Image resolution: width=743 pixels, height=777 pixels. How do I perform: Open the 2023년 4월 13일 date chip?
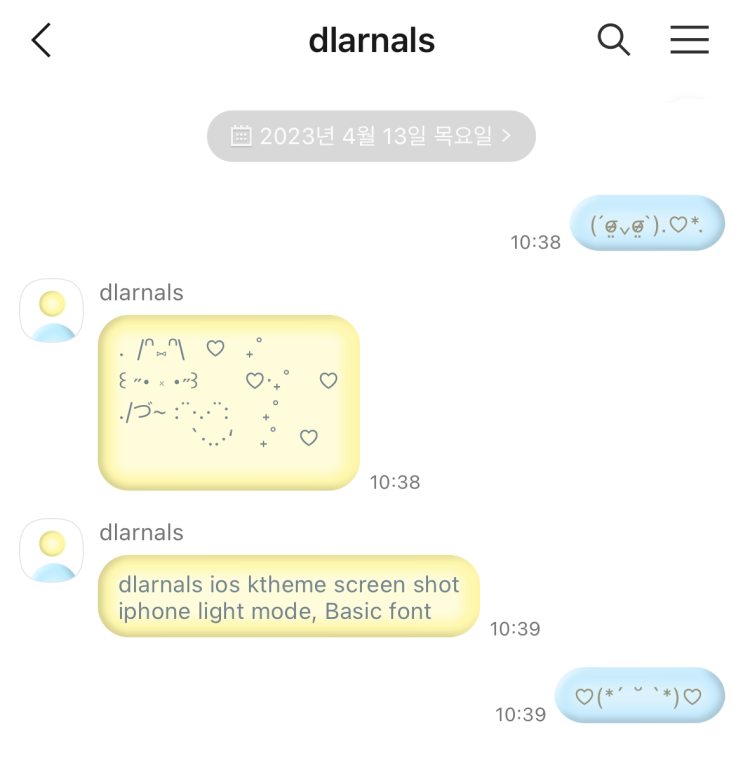pyautogui.click(x=371, y=136)
